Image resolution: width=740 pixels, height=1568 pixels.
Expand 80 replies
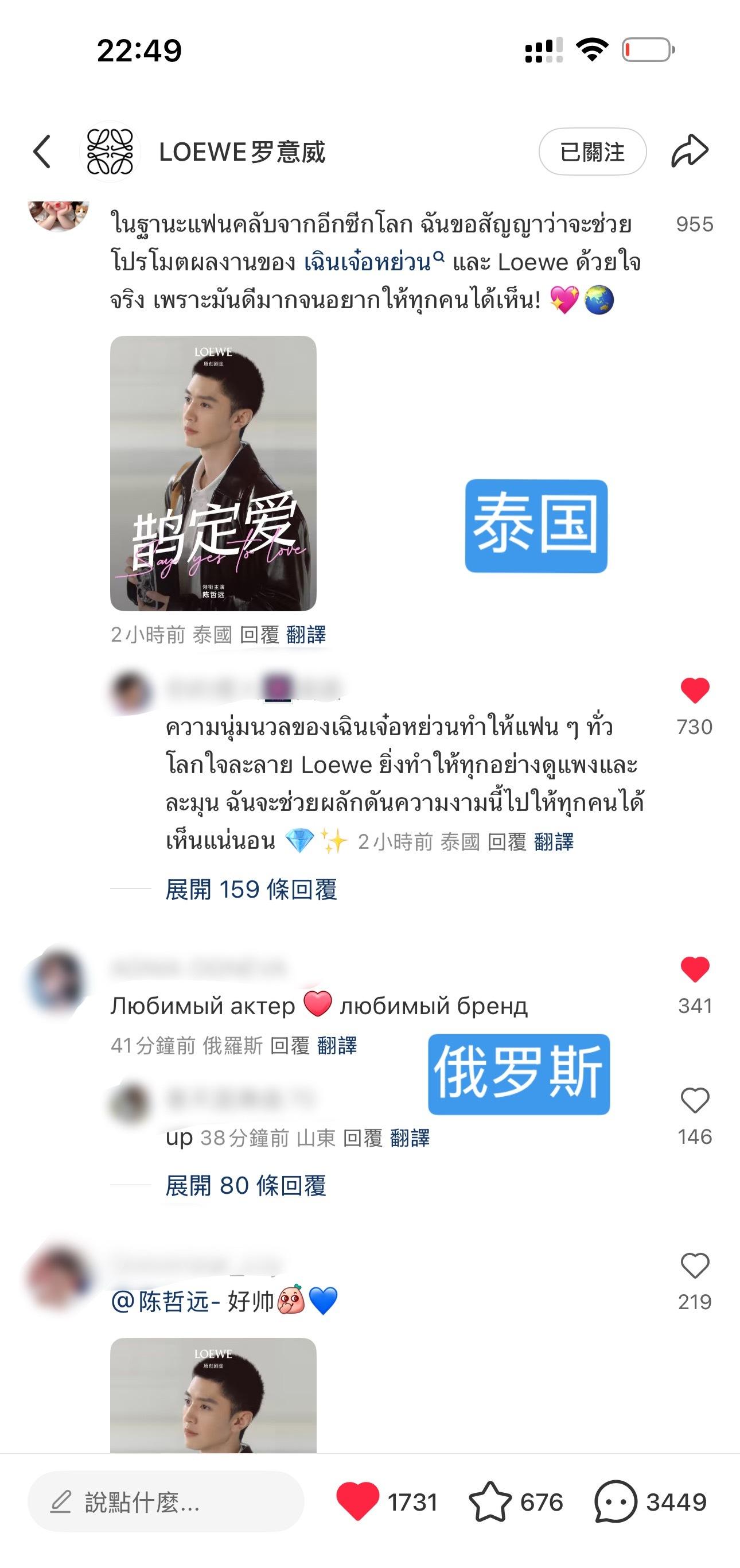click(246, 1185)
